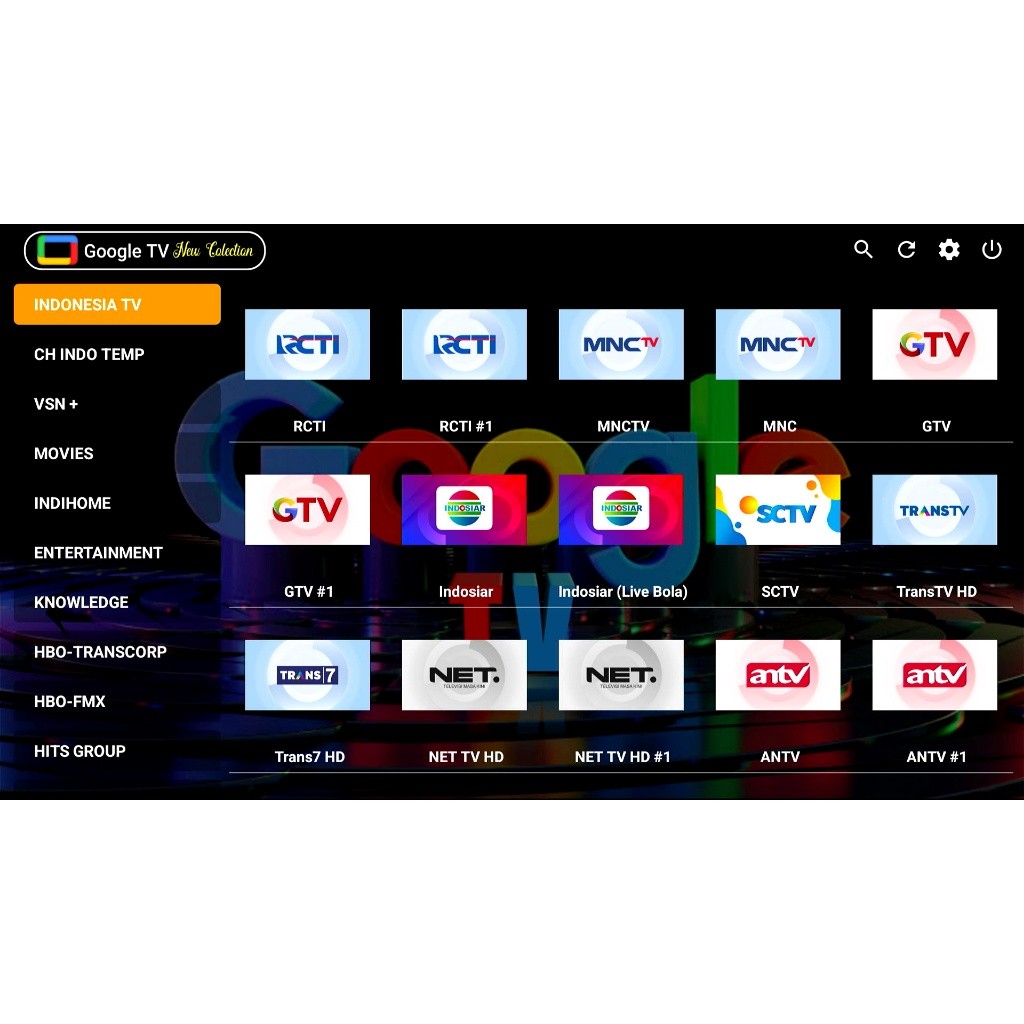This screenshot has width=1024, height=1024.
Task: Select the INDIHOME category
Action: [x=72, y=503]
